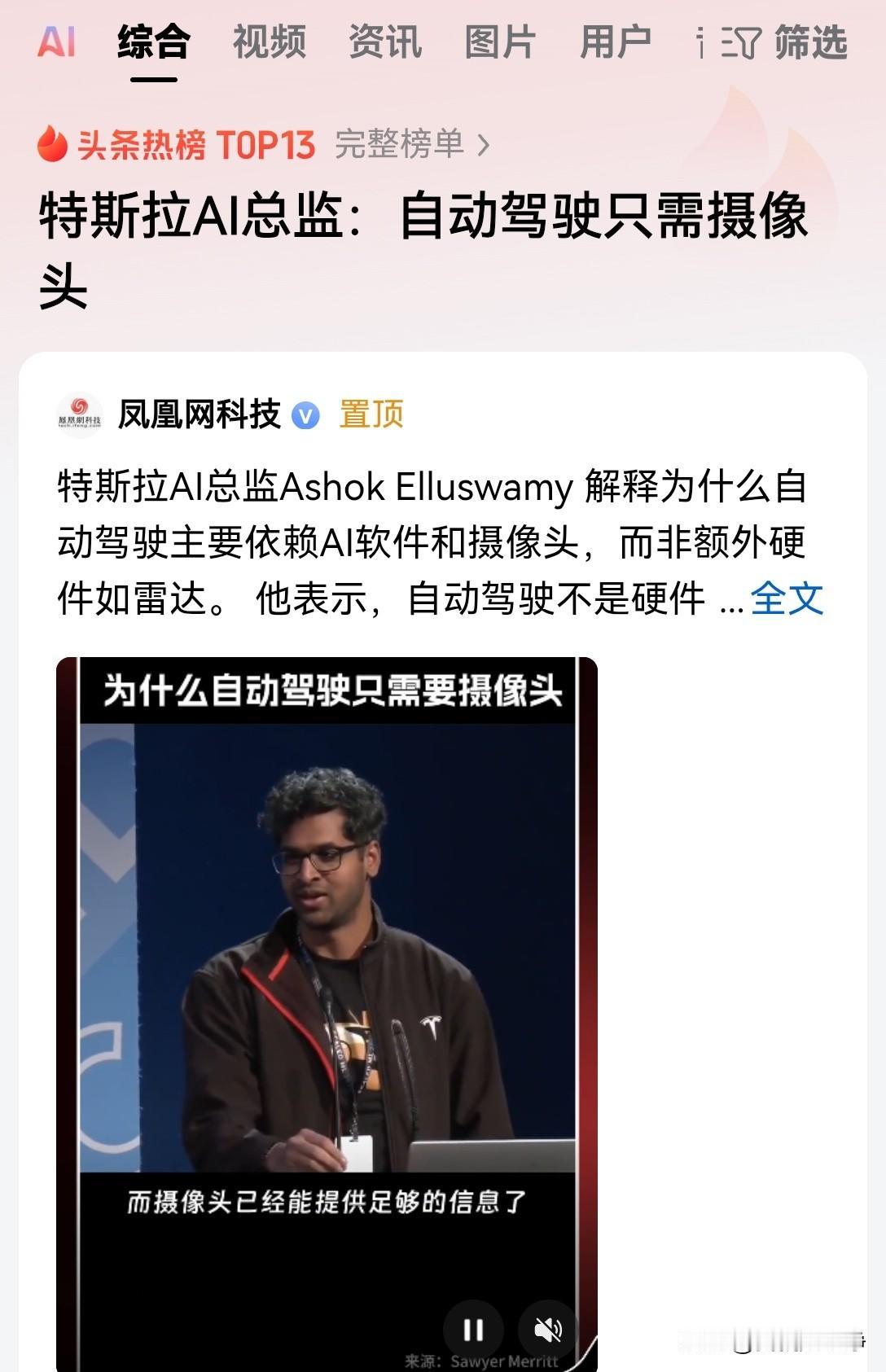The width and height of the screenshot is (886, 1372).
Task: Click the 置顶 pinned label
Action: tap(371, 414)
